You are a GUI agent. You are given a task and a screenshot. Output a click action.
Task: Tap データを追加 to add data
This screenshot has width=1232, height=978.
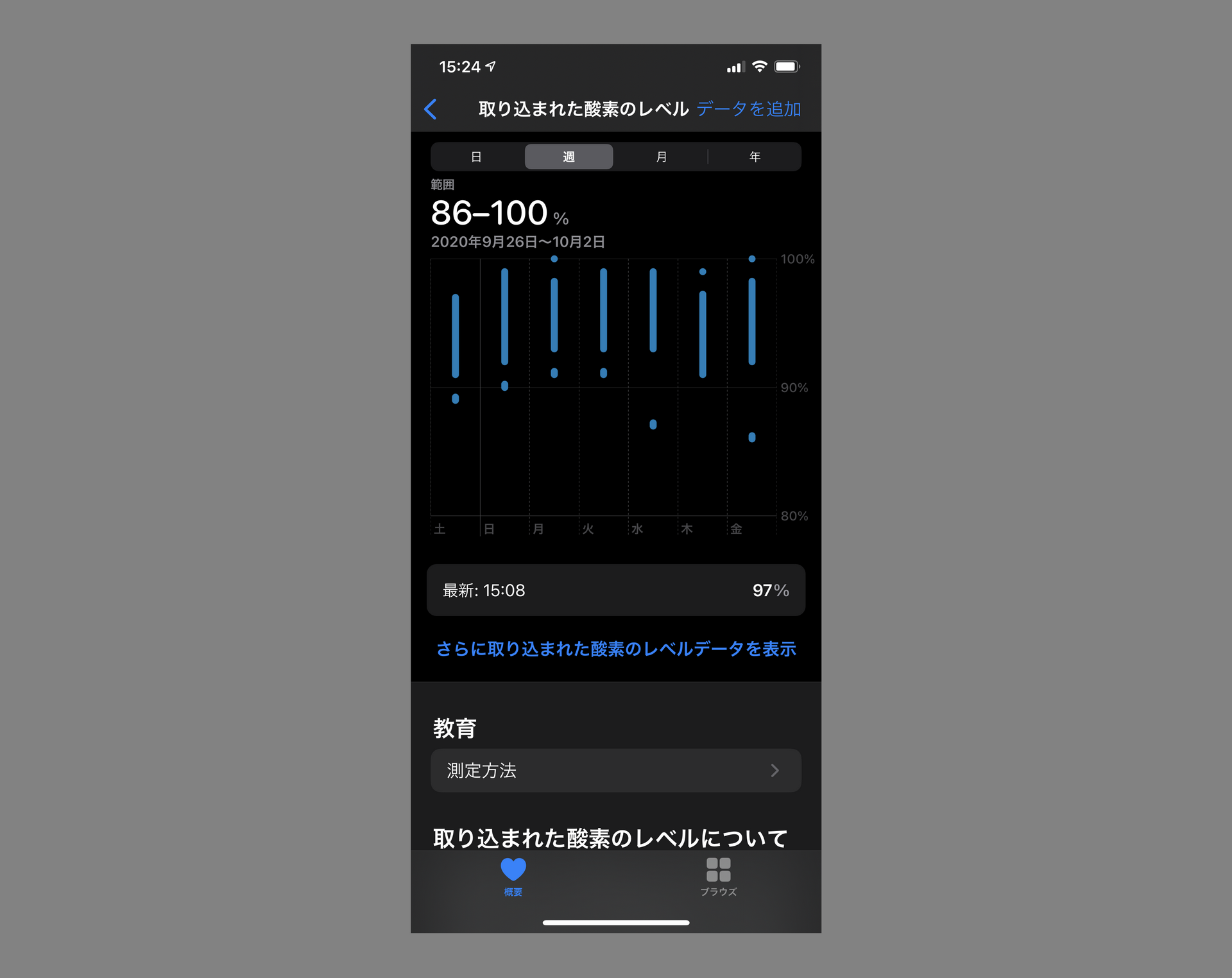click(x=748, y=109)
